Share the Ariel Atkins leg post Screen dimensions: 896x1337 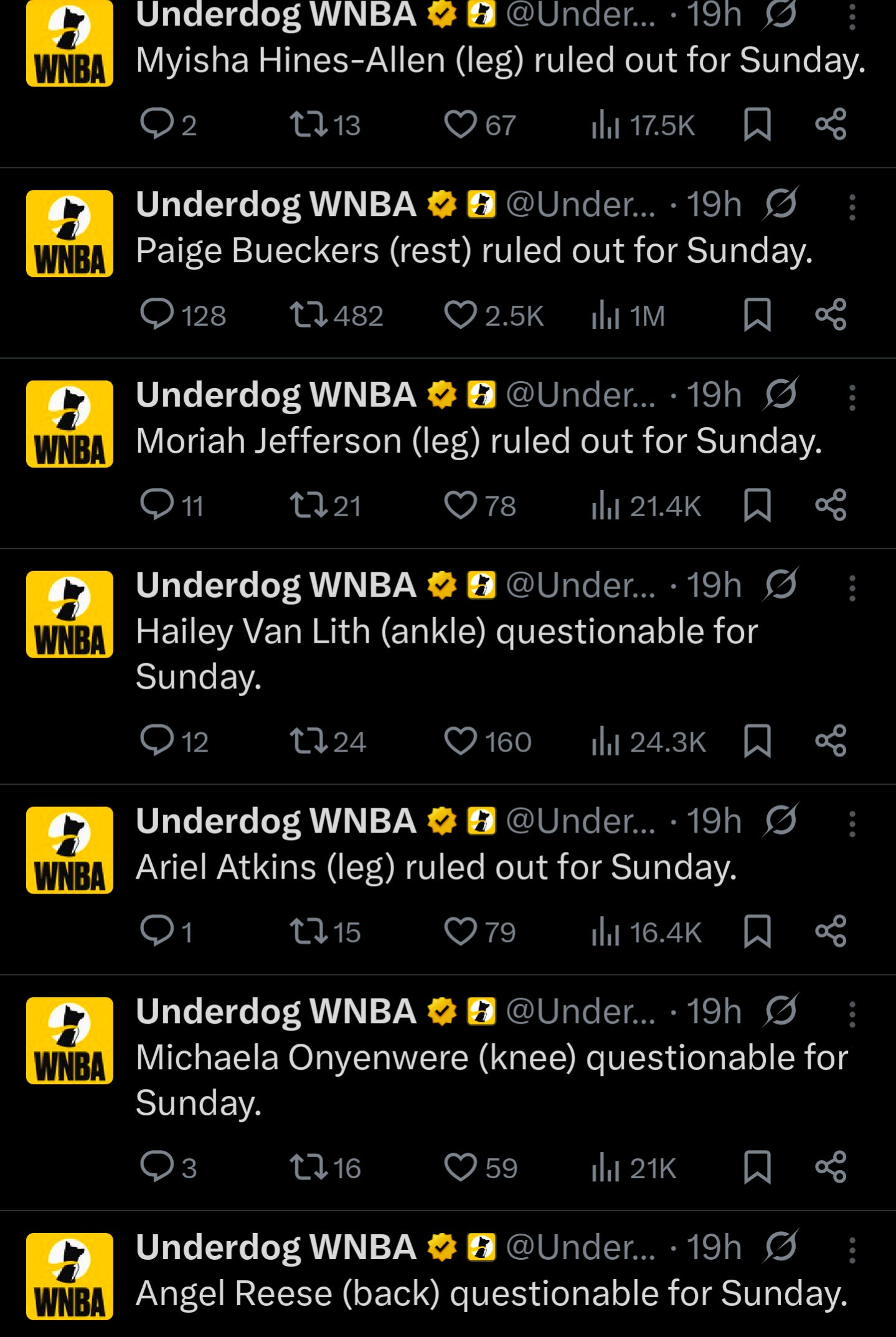pyautogui.click(x=831, y=932)
